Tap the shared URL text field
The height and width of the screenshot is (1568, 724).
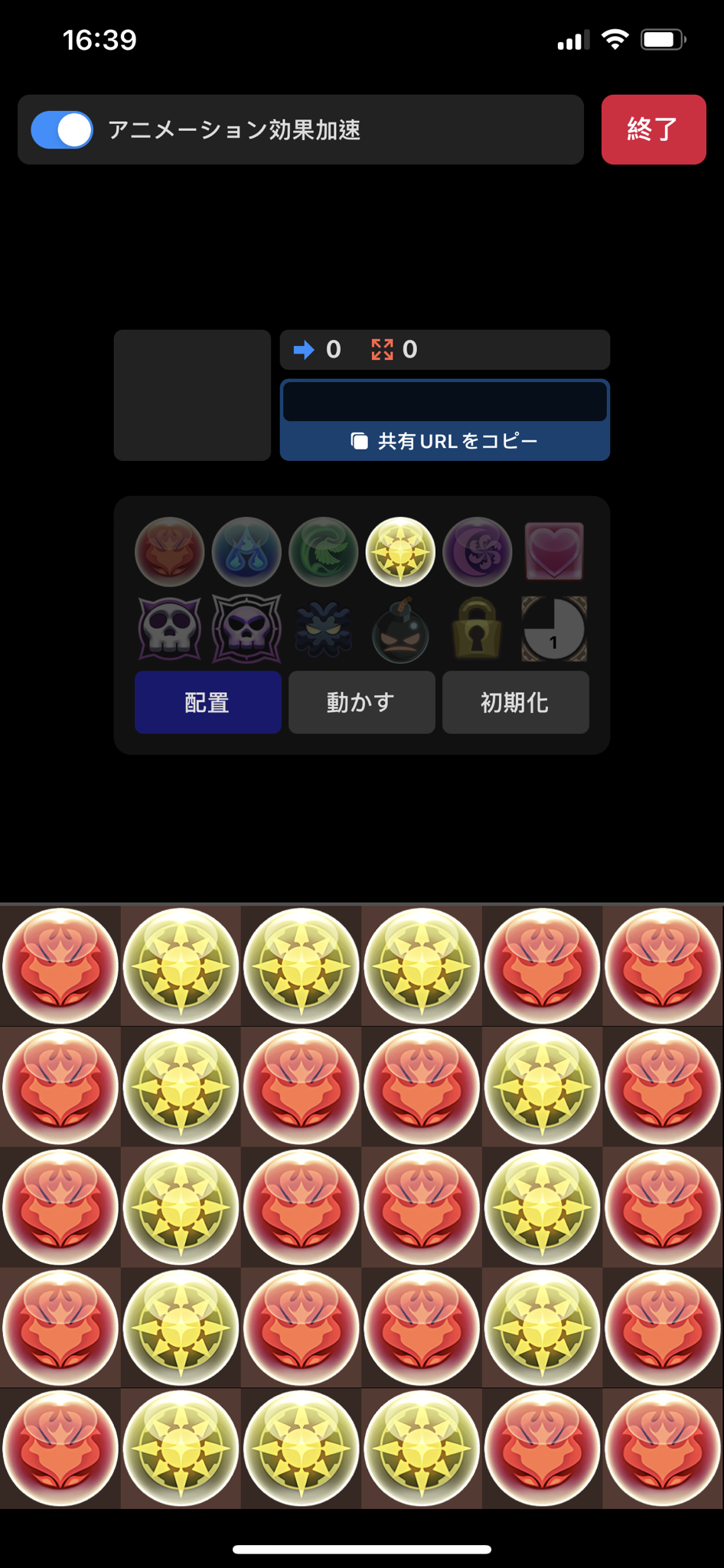[x=445, y=401]
